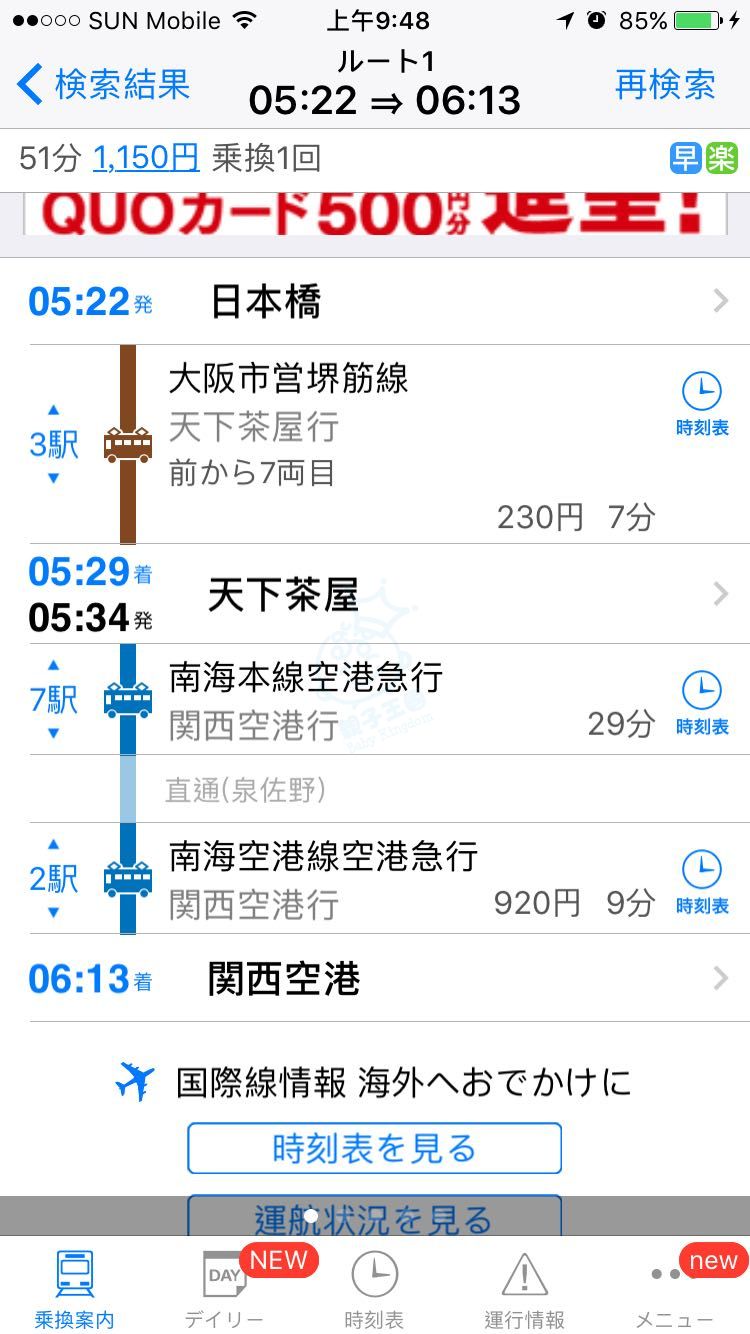Image resolution: width=750 pixels, height=1334 pixels.
Task: Open 関西空港 arrival station details
Action: pos(375,978)
